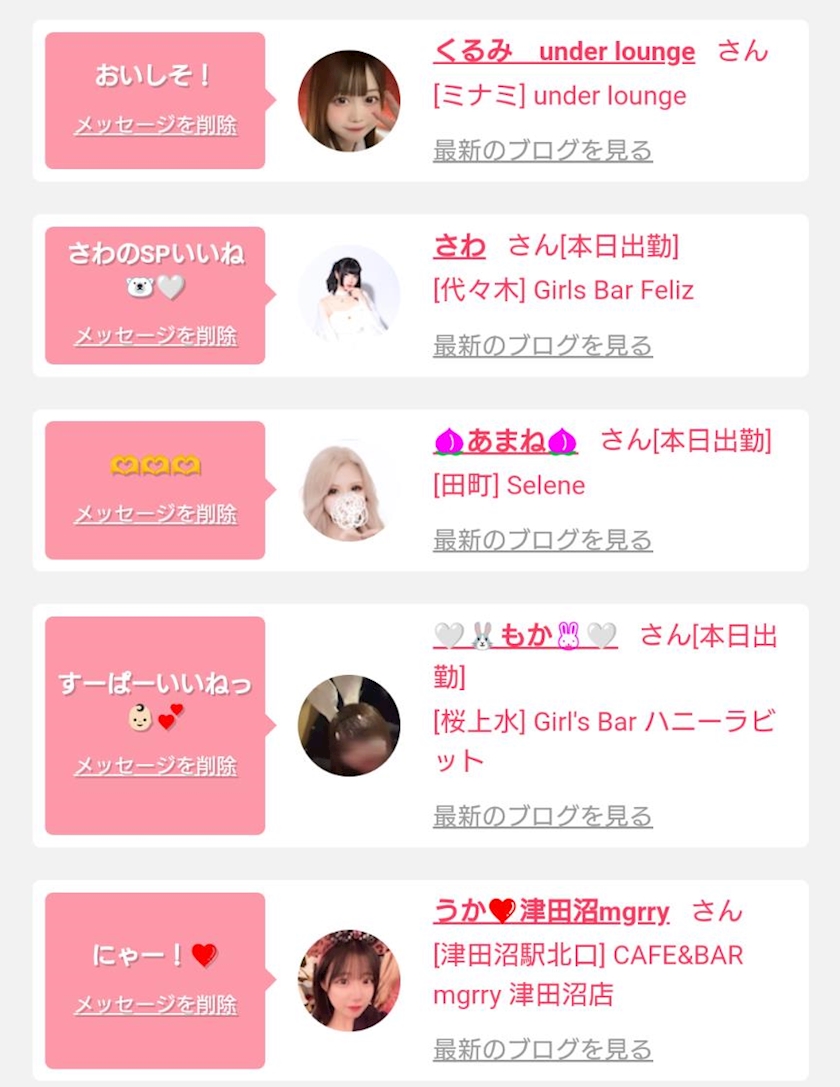Tap うか's profile photo
Screen dimensions: 840x1087
click(349, 980)
